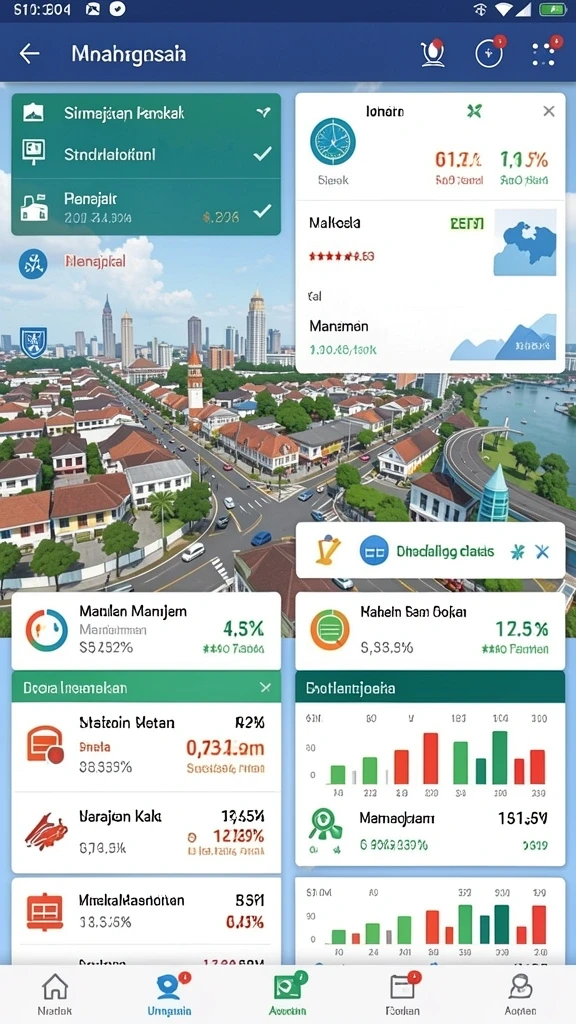Close the green Doora Ineranakan header
This screenshot has height=1024, width=576.
click(x=265, y=687)
